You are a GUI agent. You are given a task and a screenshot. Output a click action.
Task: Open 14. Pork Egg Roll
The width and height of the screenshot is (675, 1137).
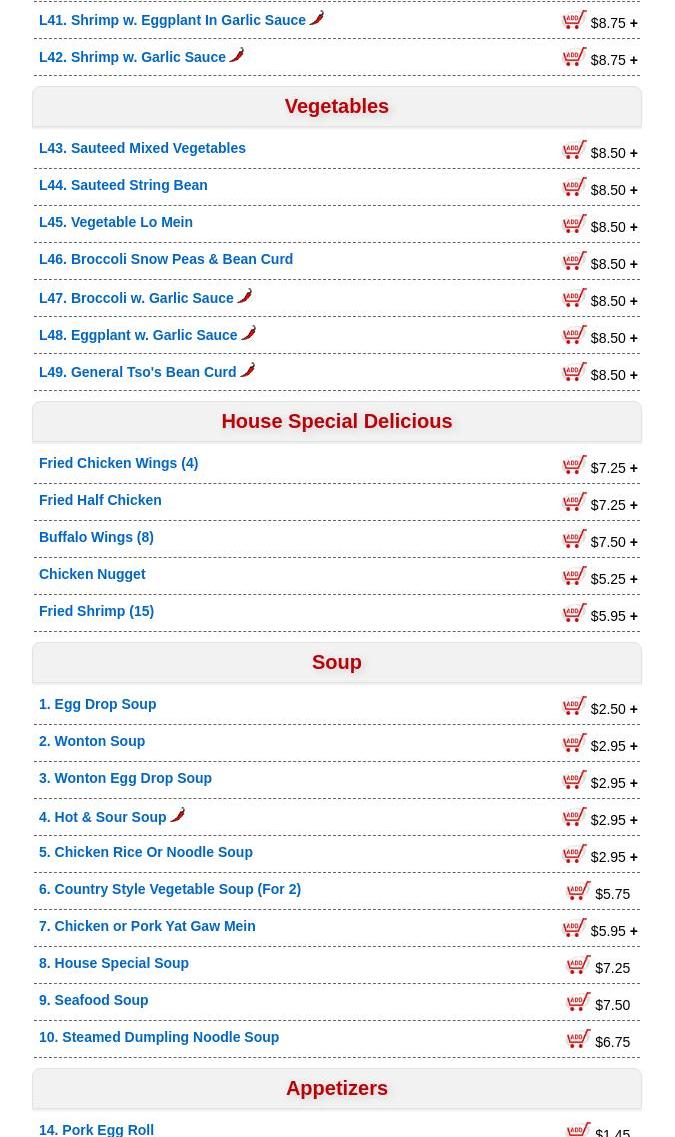pos(97,1129)
